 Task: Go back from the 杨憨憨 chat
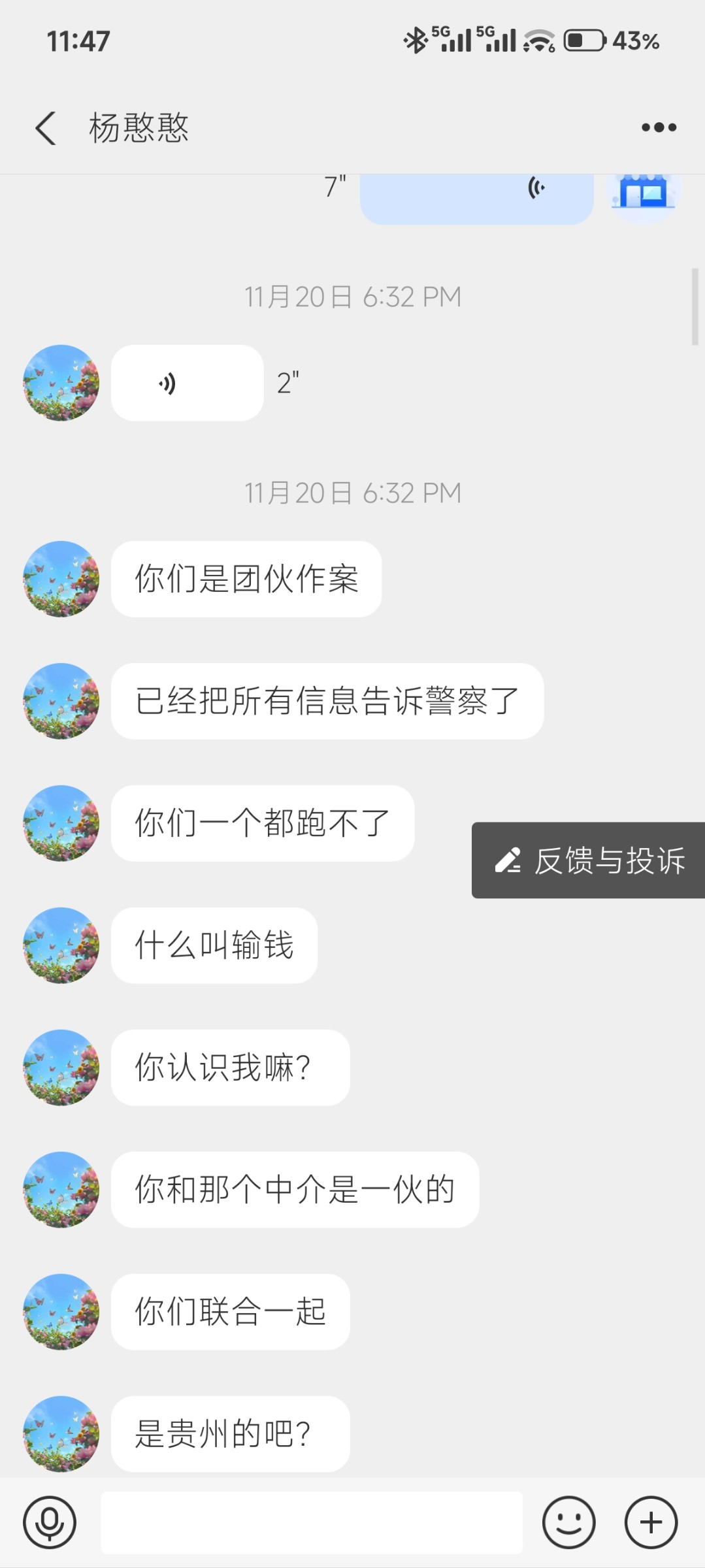pos(46,127)
